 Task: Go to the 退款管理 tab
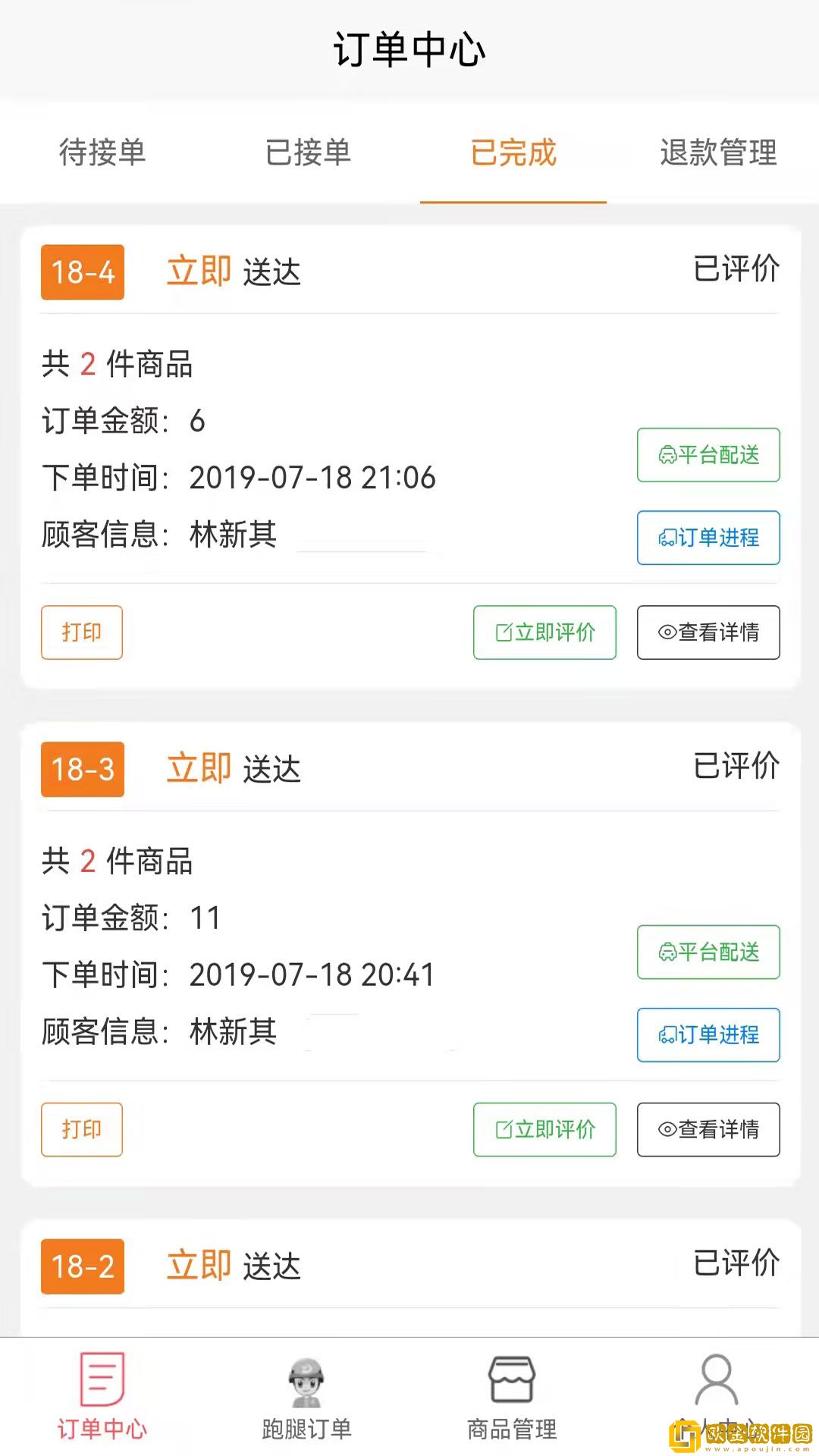pos(718,152)
